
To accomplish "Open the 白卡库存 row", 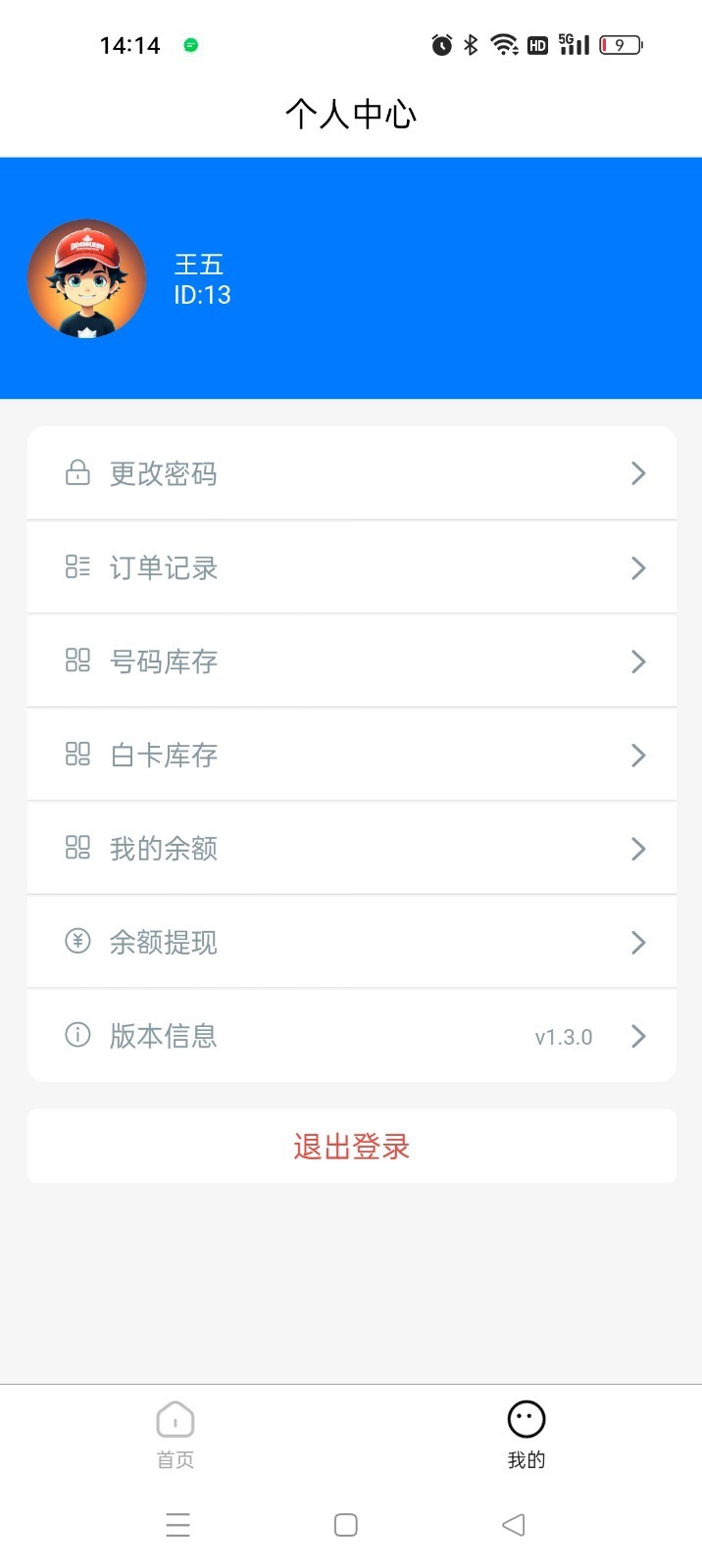I will click(351, 755).
